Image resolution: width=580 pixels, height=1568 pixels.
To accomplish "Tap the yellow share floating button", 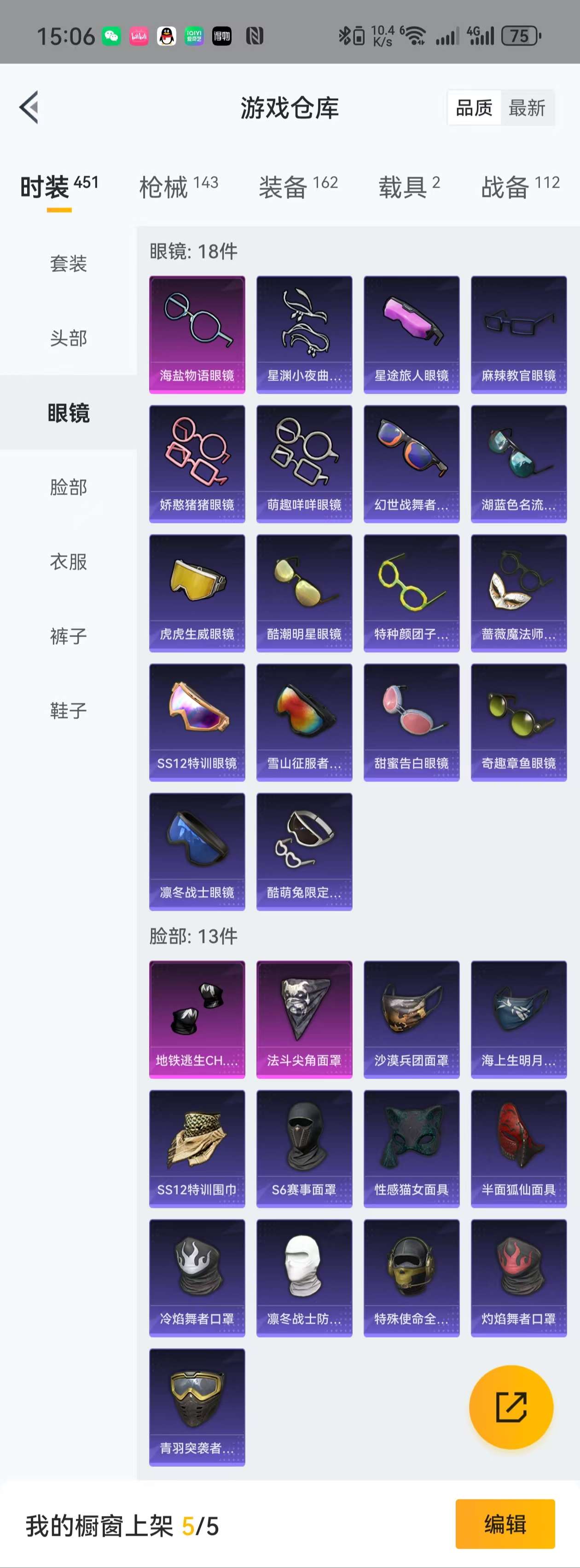I will (510, 1407).
